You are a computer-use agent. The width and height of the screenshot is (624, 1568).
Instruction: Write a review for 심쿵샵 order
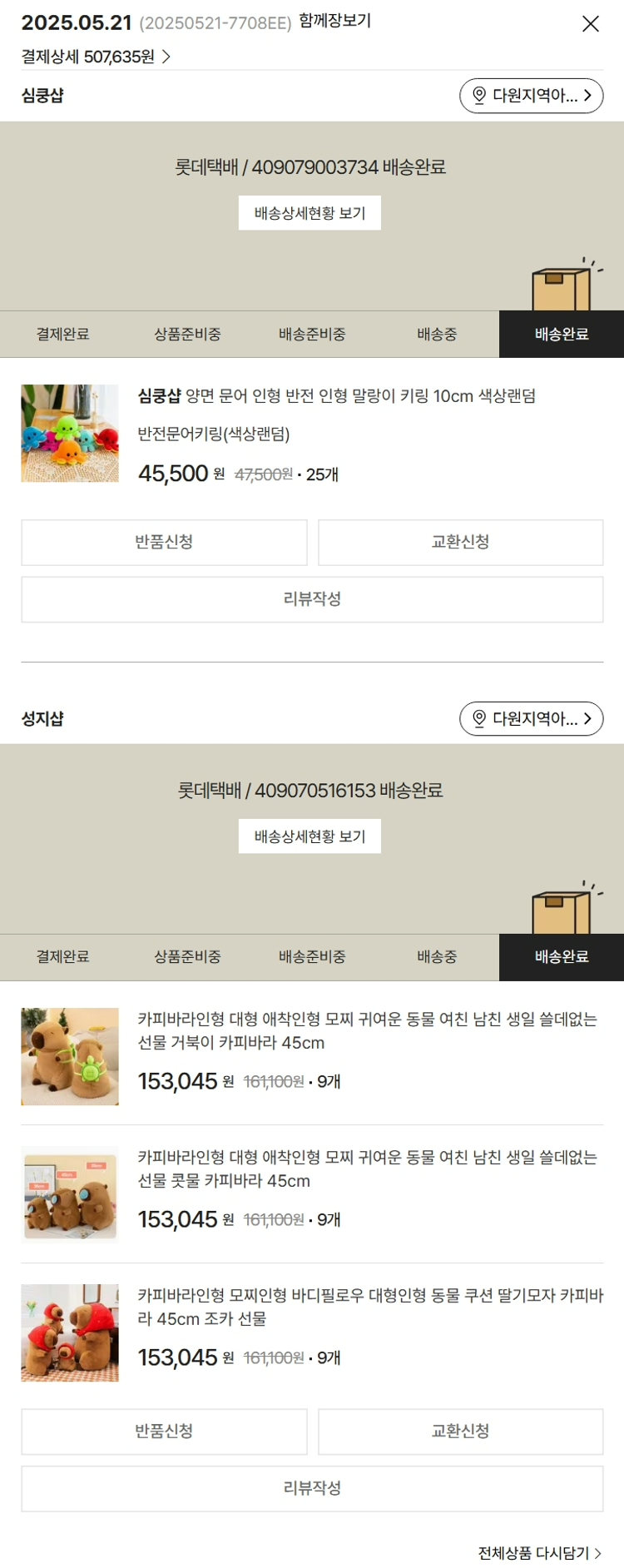tap(312, 599)
